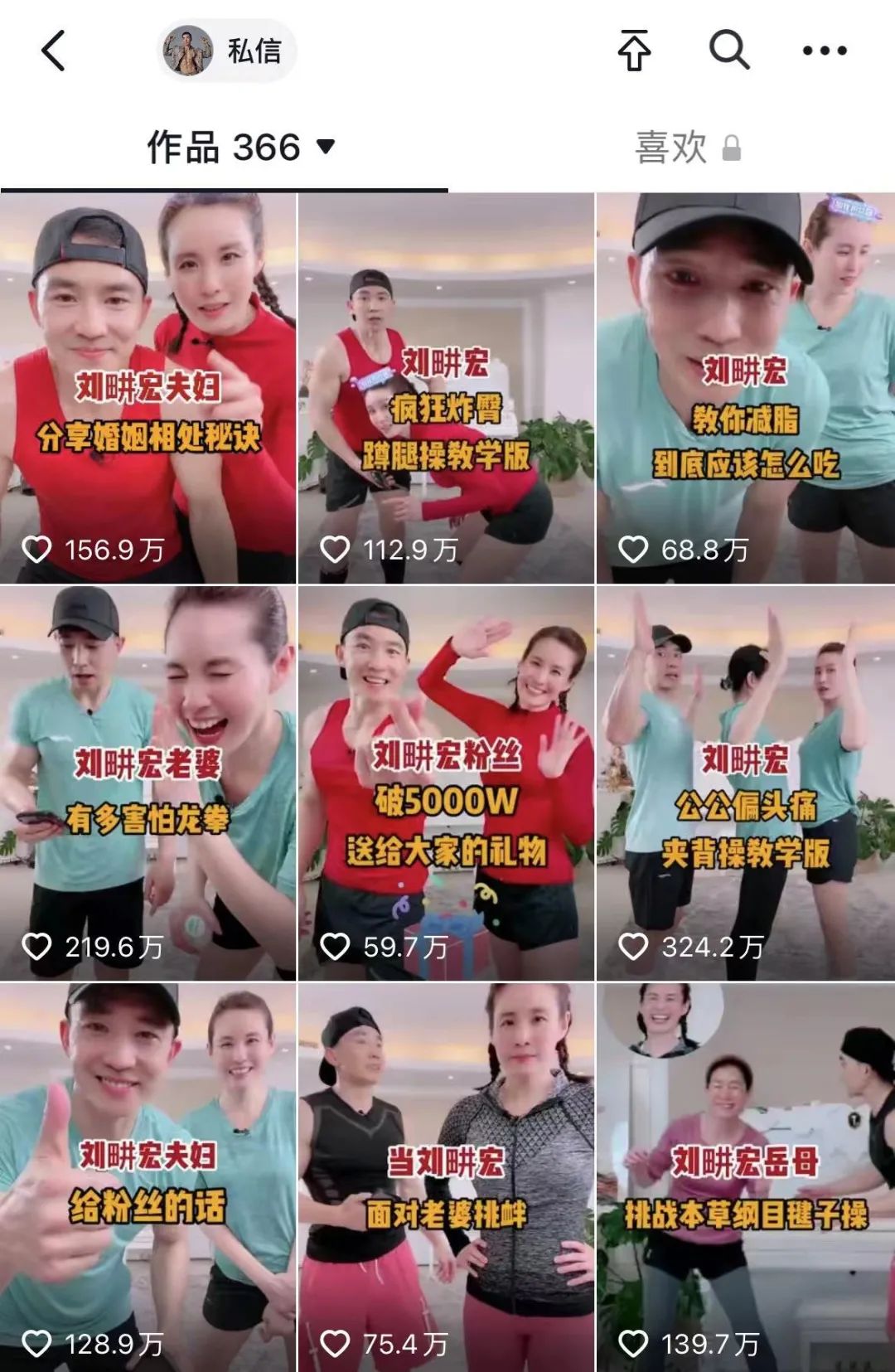Open video 分享婚姻相处秘诀
Screen dimensions: 895x1372
(x=148, y=388)
